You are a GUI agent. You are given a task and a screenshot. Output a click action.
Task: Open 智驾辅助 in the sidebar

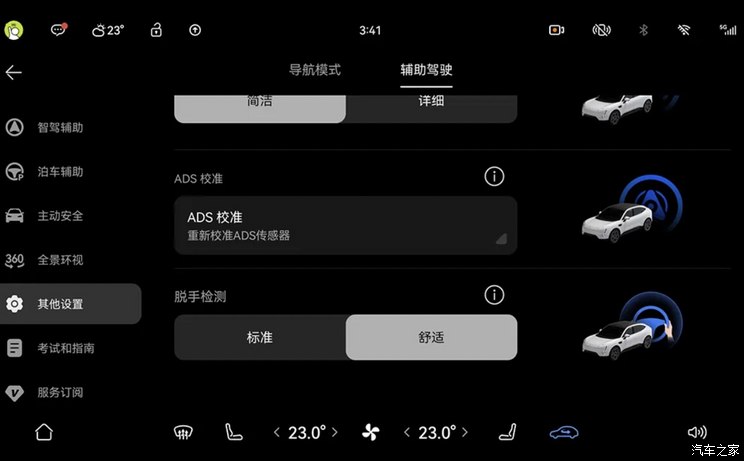click(x=60, y=128)
